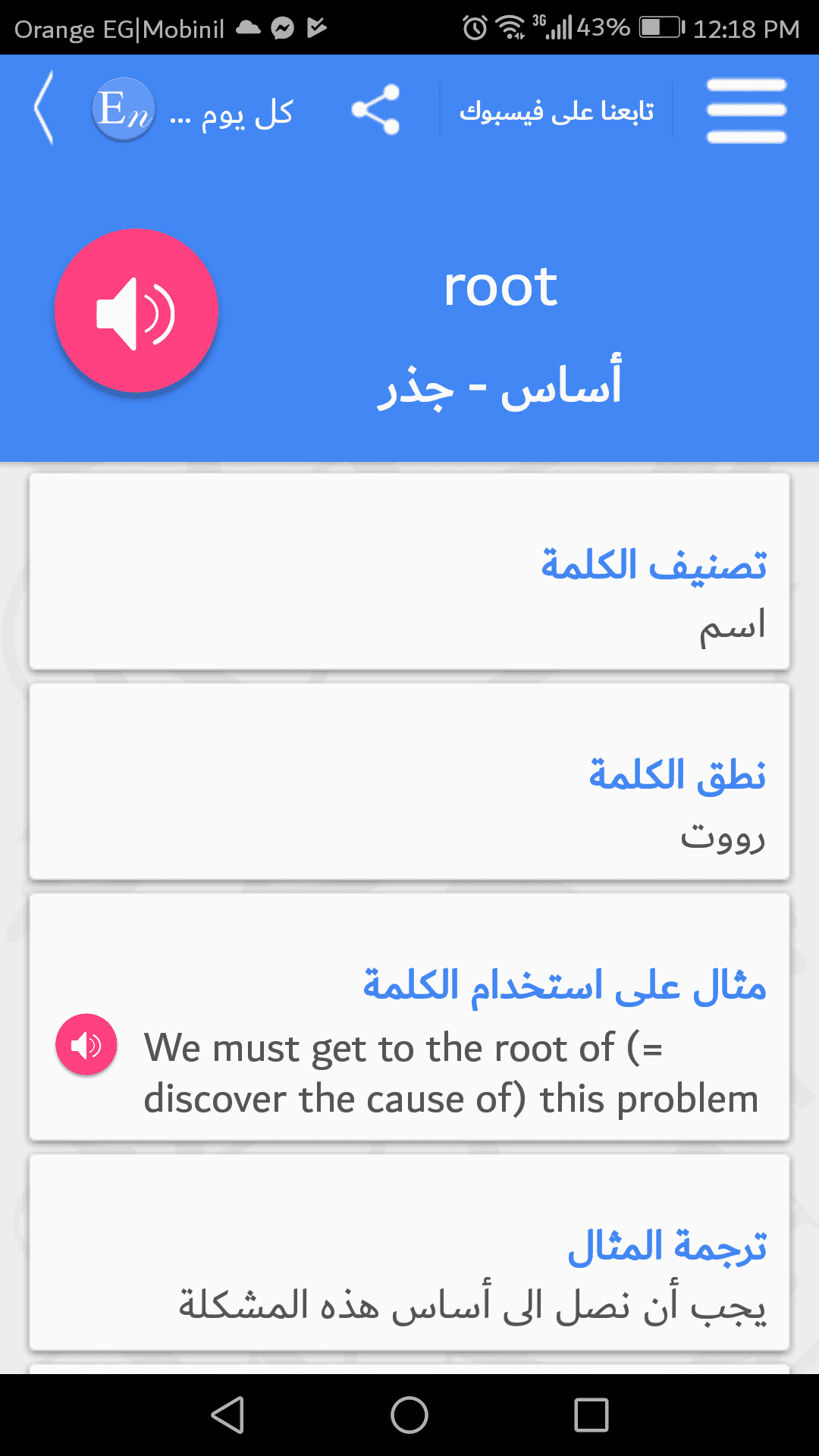Share this word via the share icon

click(375, 110)
